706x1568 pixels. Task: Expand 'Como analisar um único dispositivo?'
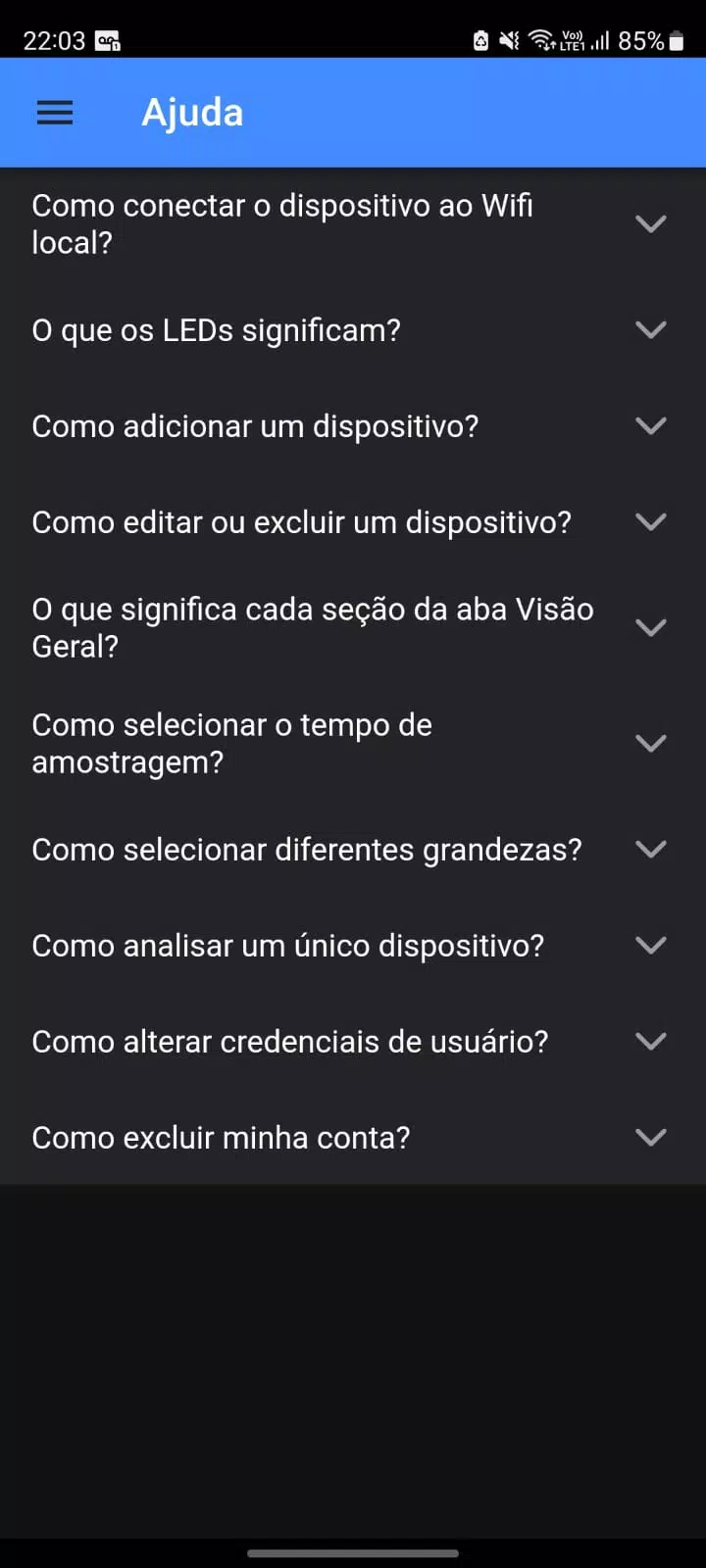tap(353, 946)
